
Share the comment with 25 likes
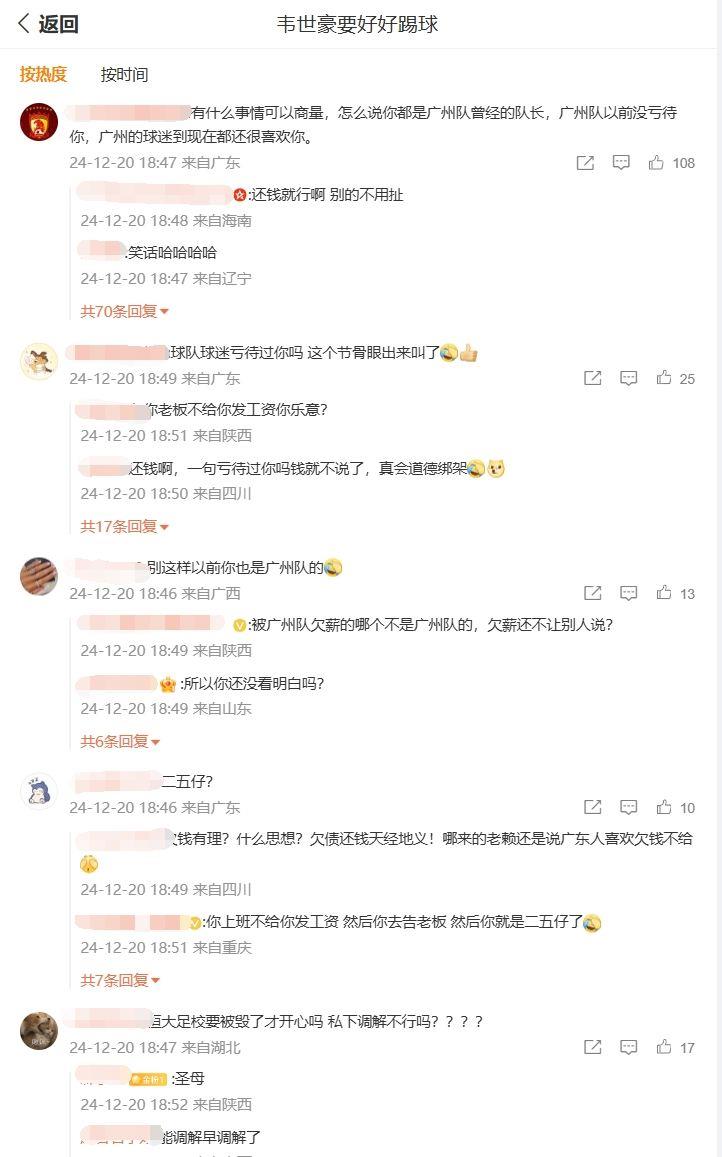(593, 378)
